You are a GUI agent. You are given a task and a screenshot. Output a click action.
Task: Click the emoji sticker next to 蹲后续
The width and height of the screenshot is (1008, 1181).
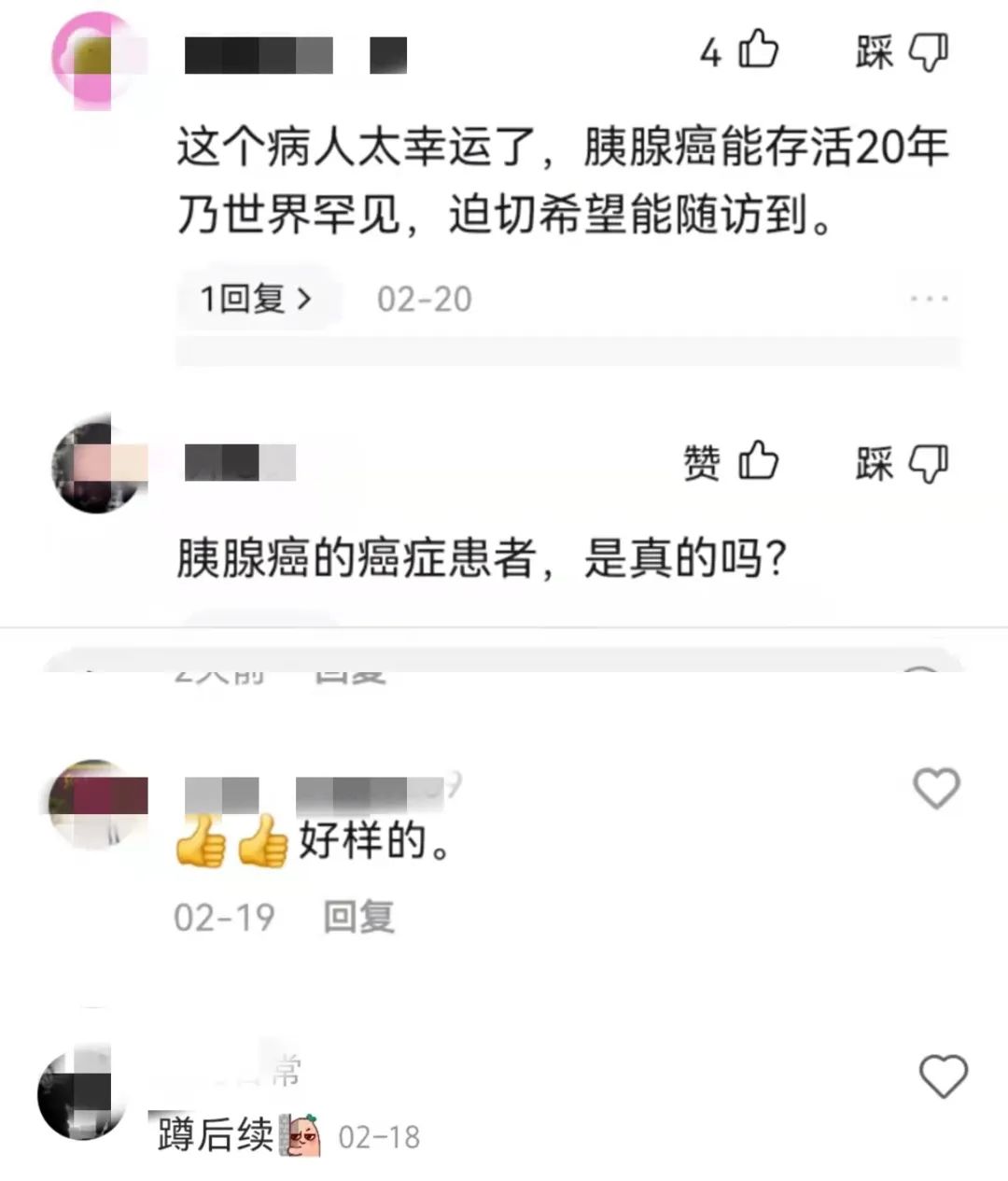301,1135
